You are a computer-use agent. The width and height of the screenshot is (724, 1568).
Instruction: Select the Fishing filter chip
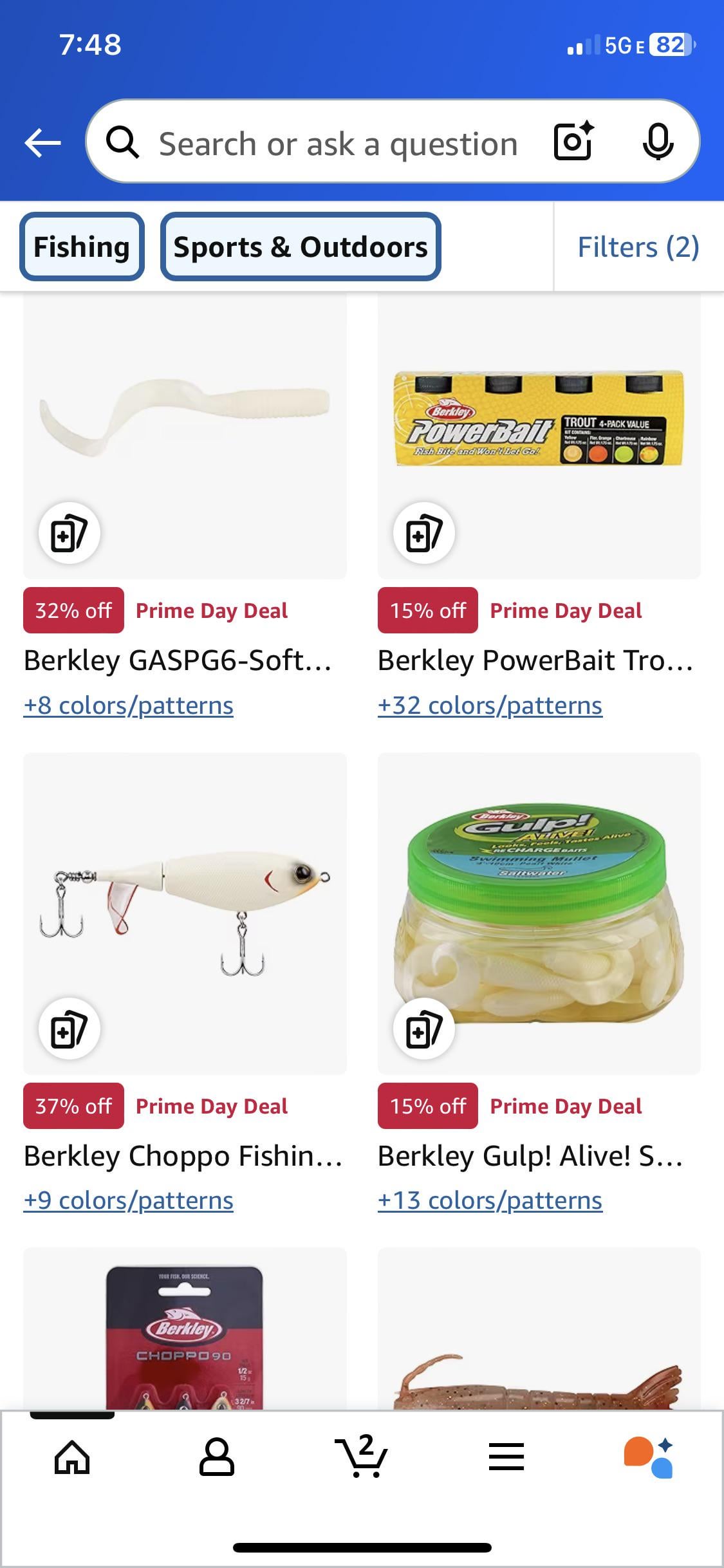[x=82, y=247]
